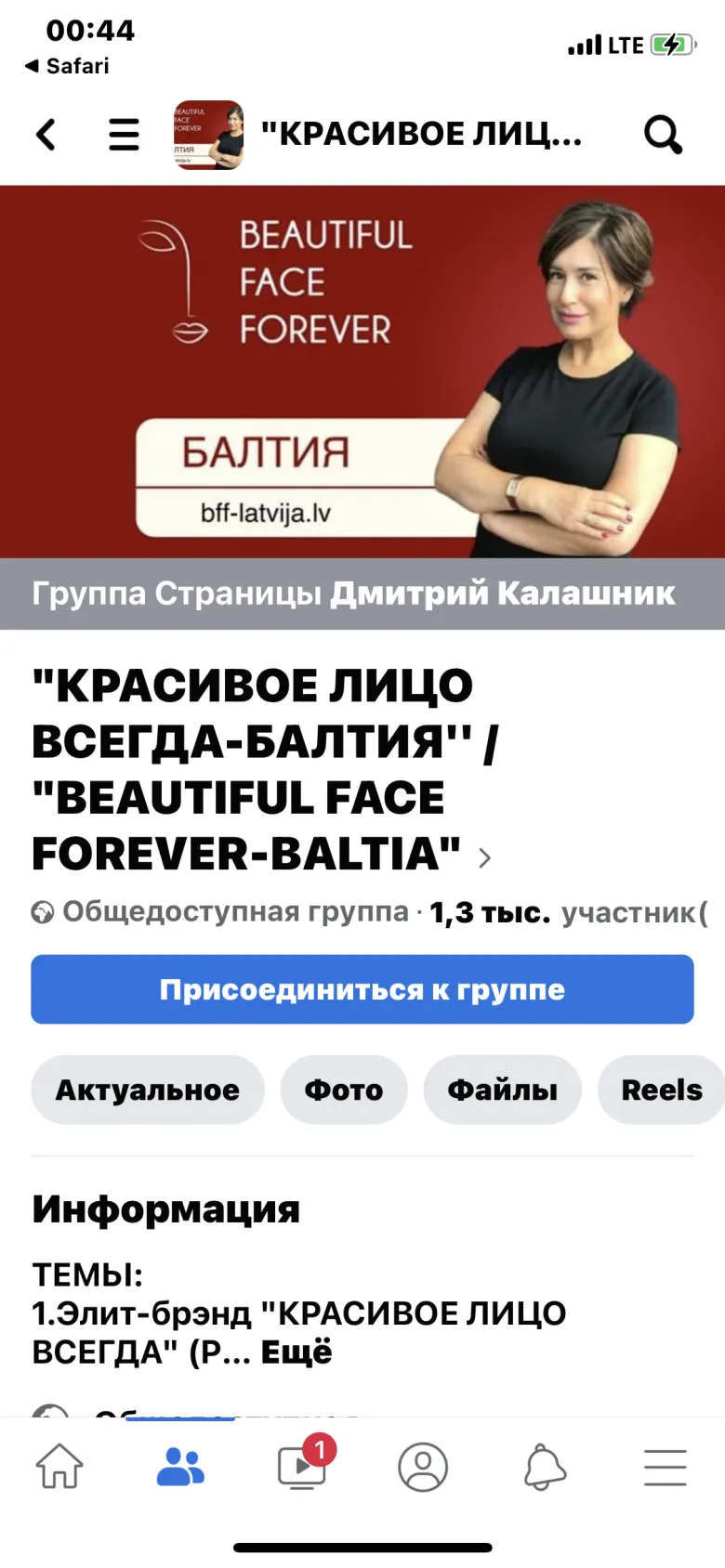The width and height of the screenshot is (725, 1568).
Task: Select the Актуальное chip
Action: tap(148, 1090)
